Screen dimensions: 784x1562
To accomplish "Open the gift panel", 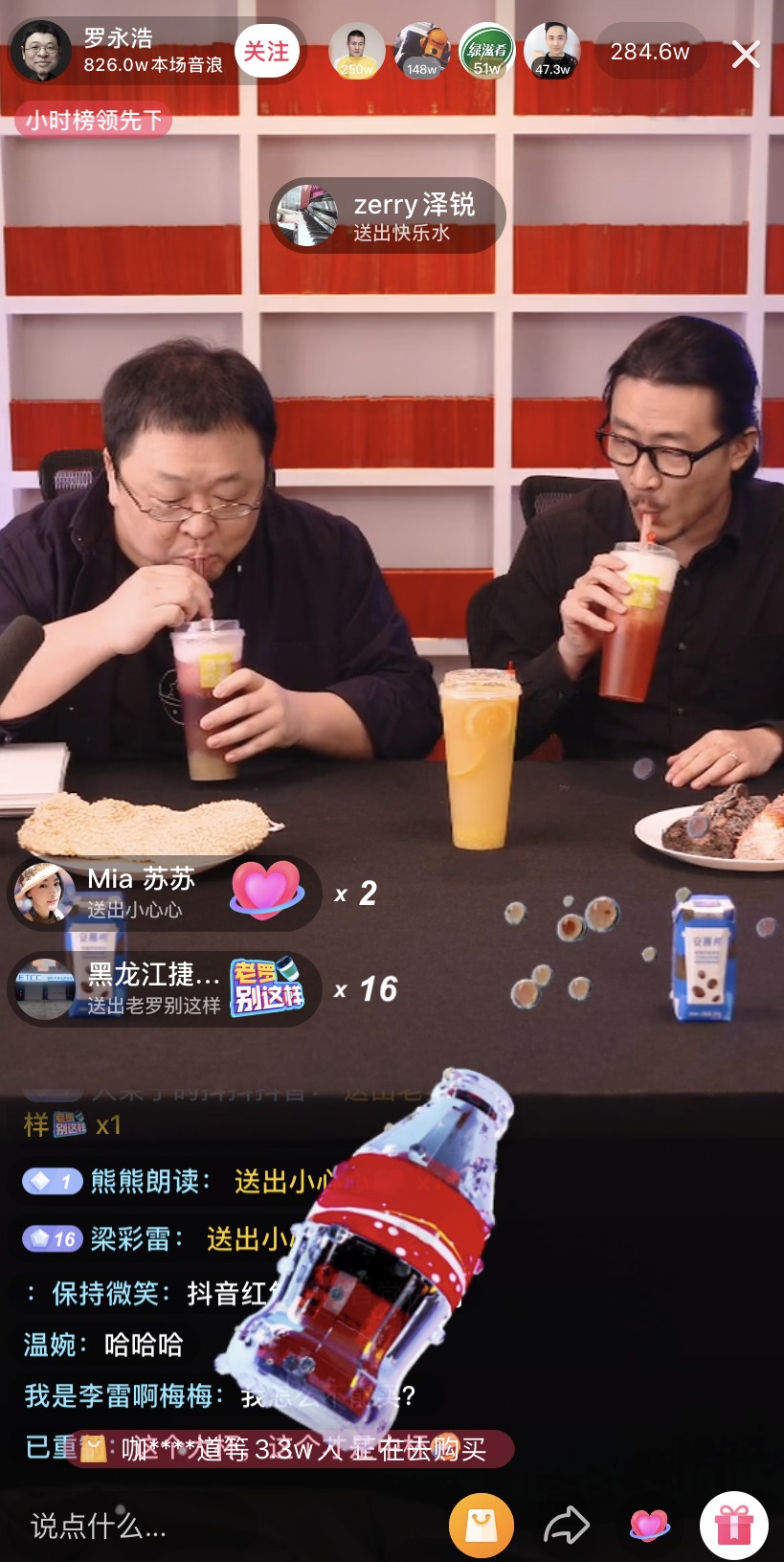I will (x=733, y=1525).
